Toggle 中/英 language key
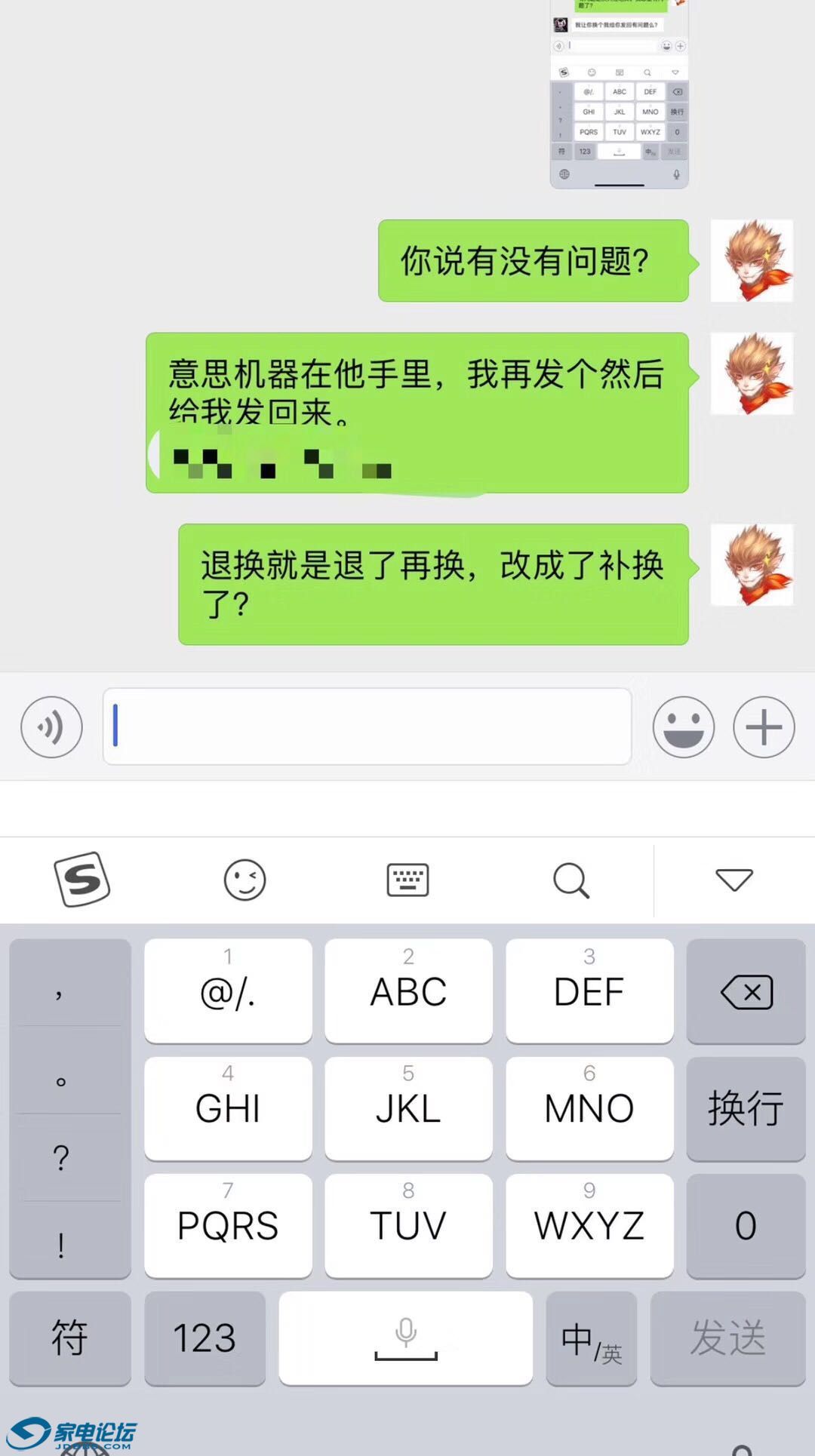The image size is (815, 1456). (592, 1338)
